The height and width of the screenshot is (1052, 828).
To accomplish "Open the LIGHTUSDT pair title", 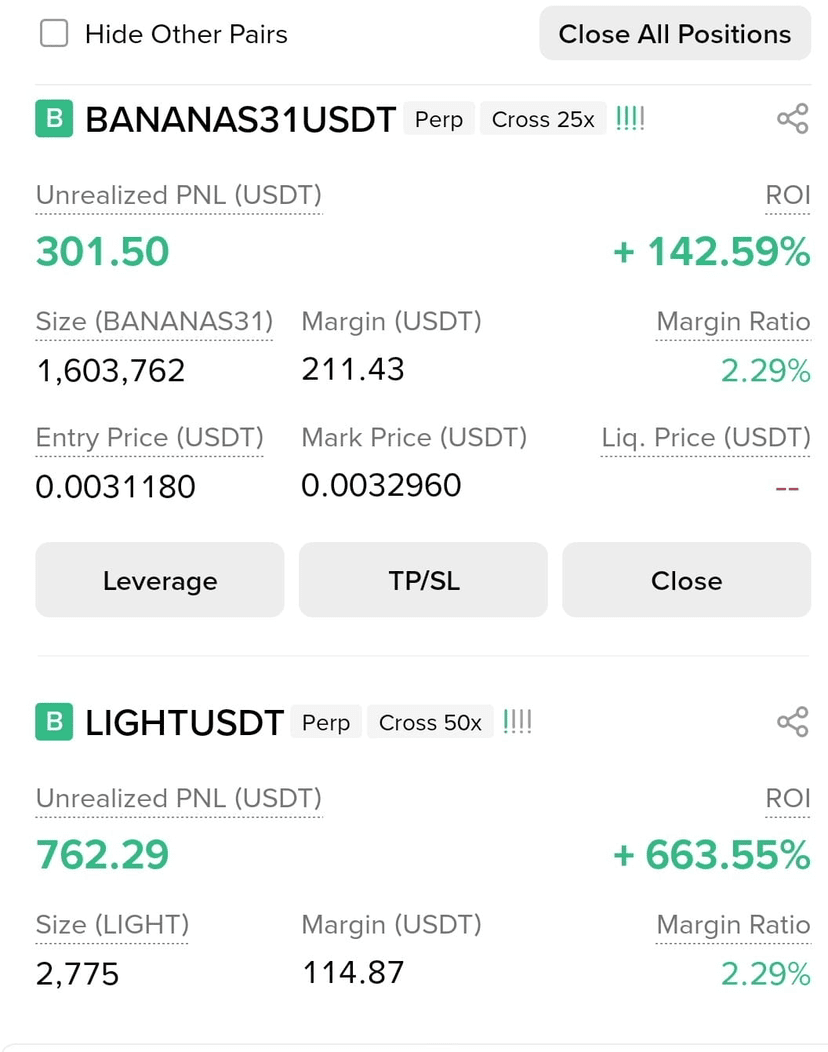I will click(x=185, y=723).
